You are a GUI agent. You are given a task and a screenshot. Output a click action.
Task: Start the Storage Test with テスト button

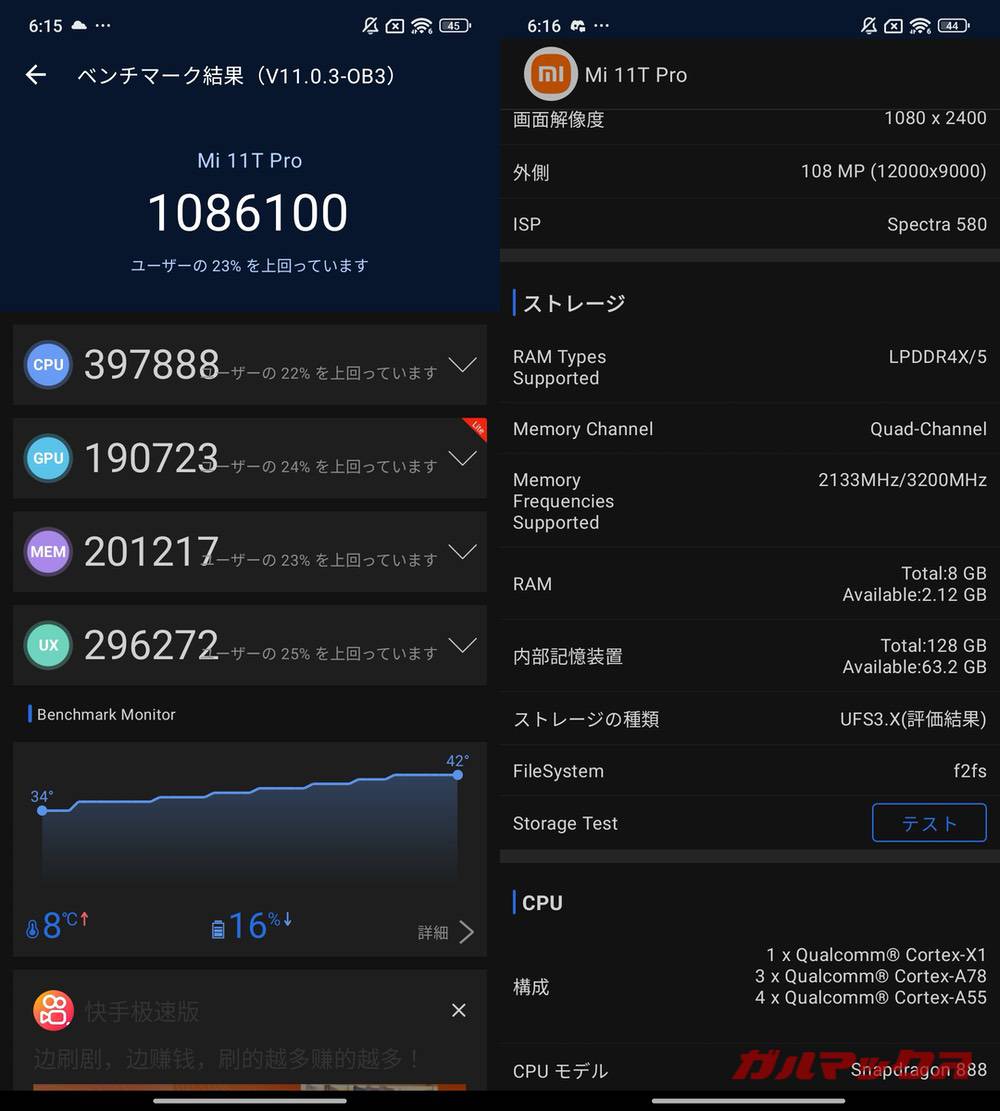pos(929,823)
